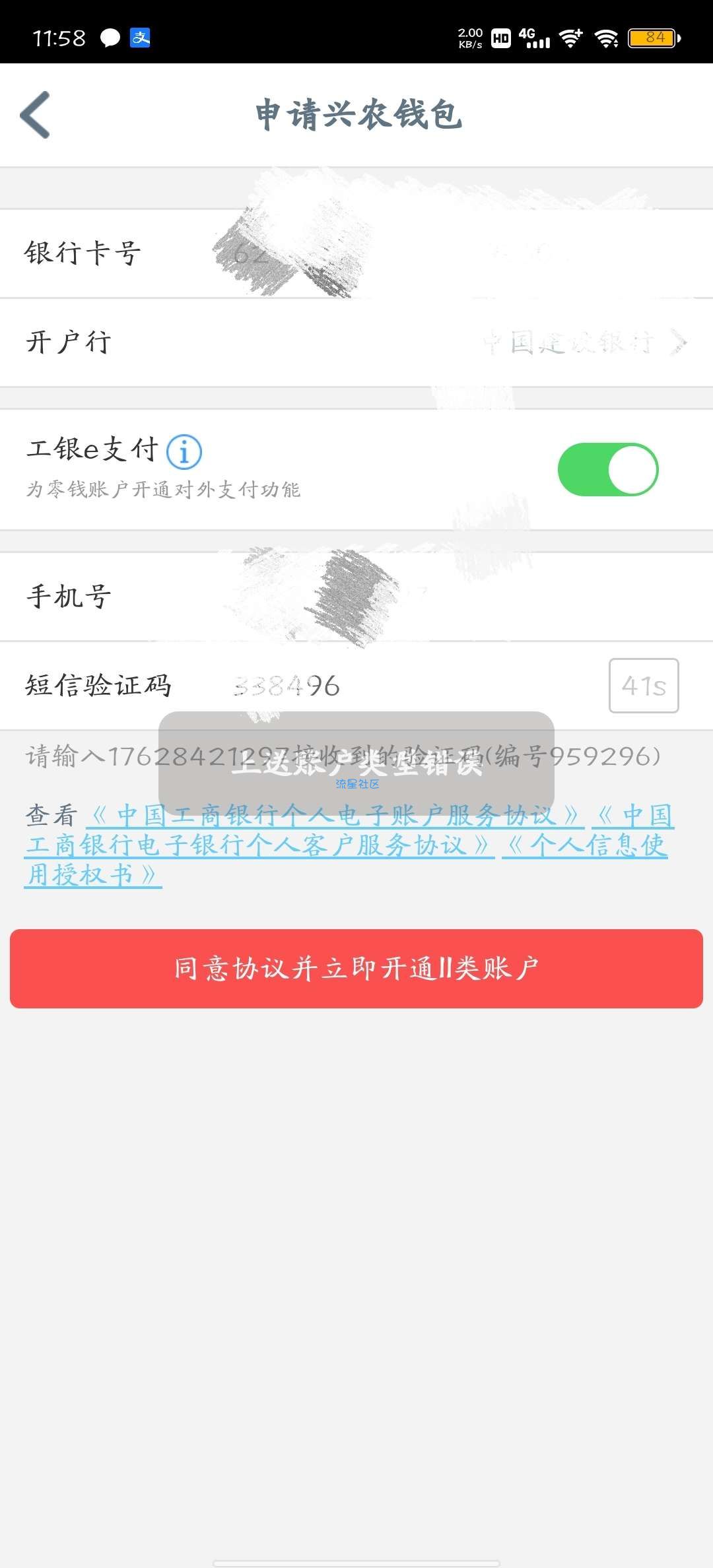Open 中国工商银行个人电子账户服务协议 link

(x=334, y=816)
